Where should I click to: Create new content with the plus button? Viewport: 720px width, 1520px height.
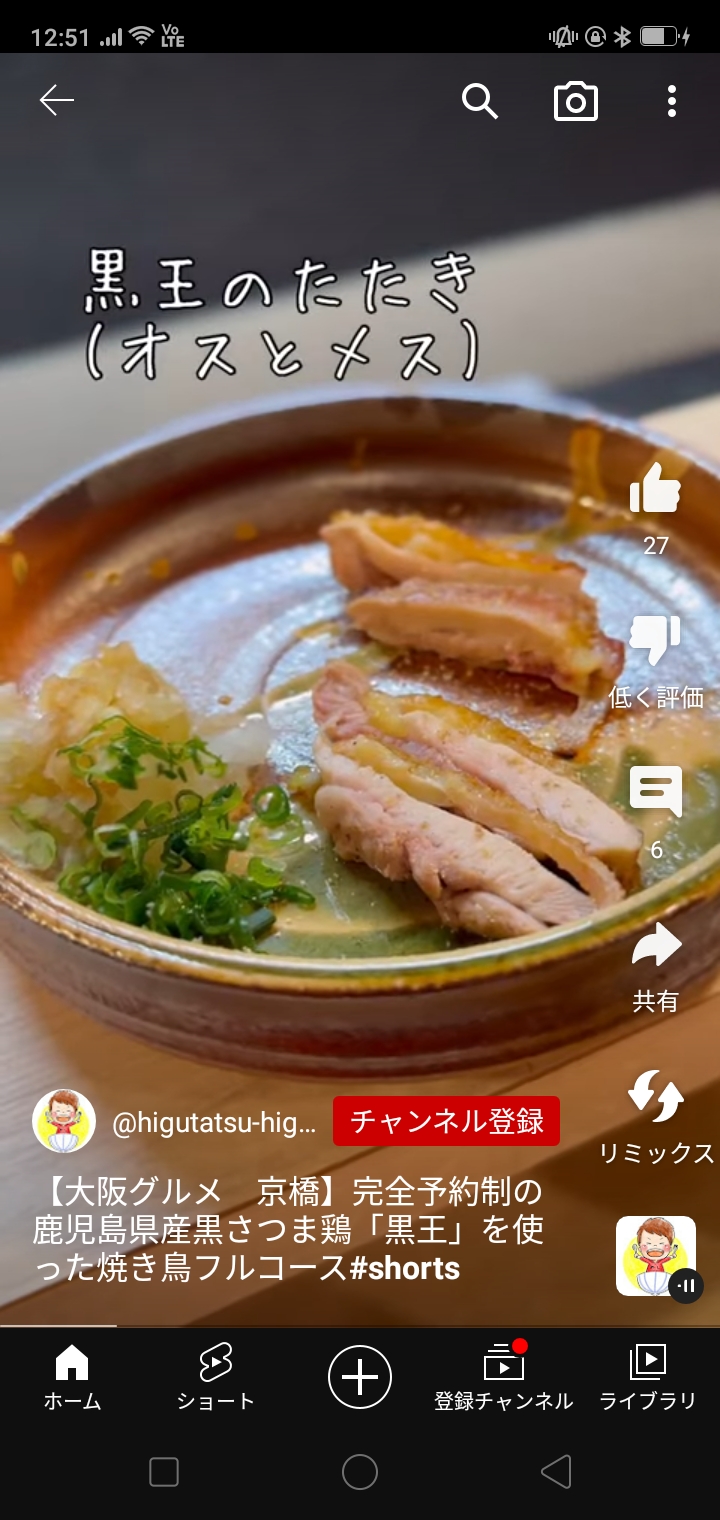(360, 1377)
